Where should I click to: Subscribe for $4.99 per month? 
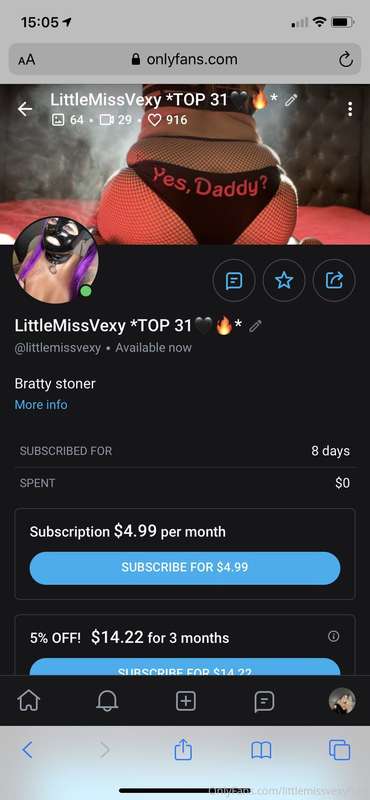[185, 568]
